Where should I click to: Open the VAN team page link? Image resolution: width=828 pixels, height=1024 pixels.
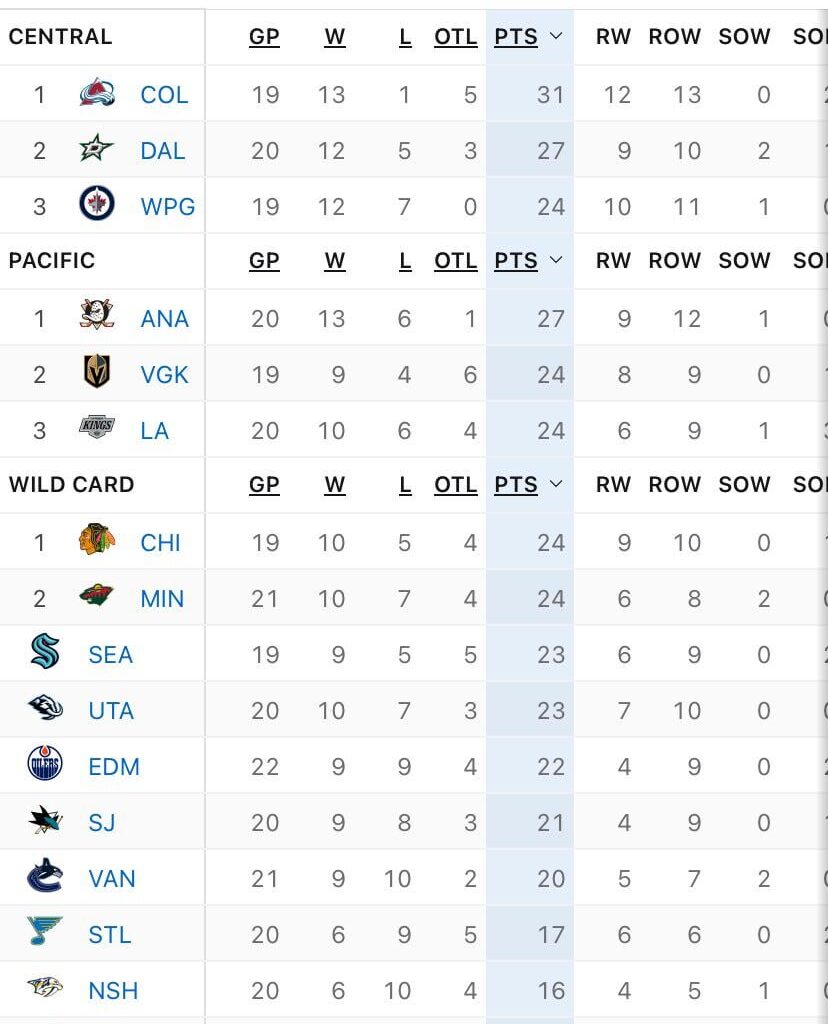click(113, 878)
